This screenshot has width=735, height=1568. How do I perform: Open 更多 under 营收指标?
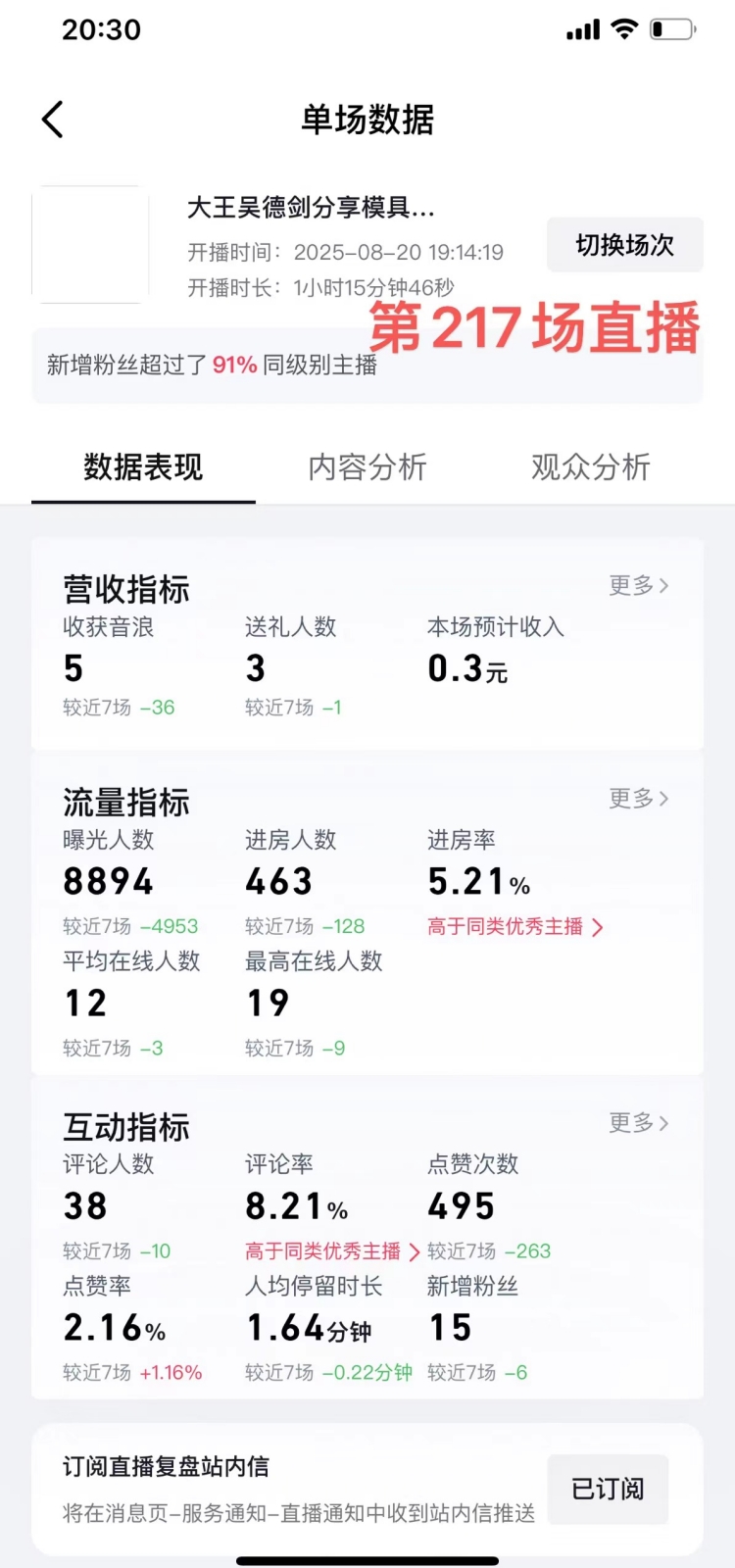point(638,586)
